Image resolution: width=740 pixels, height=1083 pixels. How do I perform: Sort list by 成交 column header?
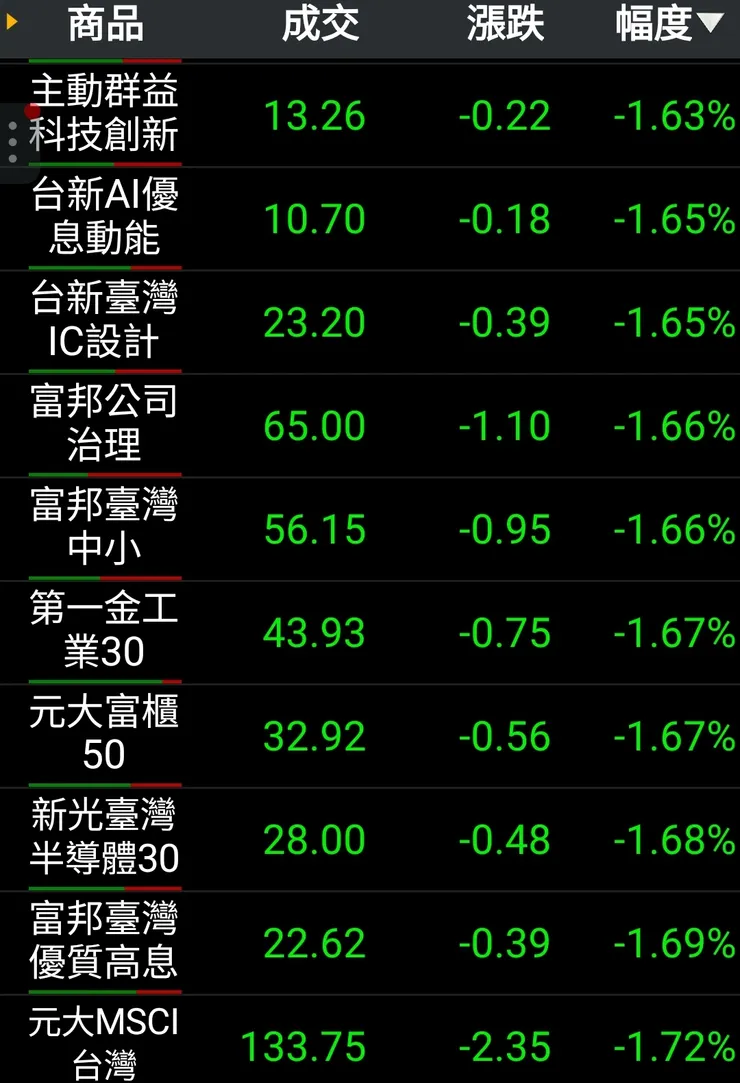(319, 25)
